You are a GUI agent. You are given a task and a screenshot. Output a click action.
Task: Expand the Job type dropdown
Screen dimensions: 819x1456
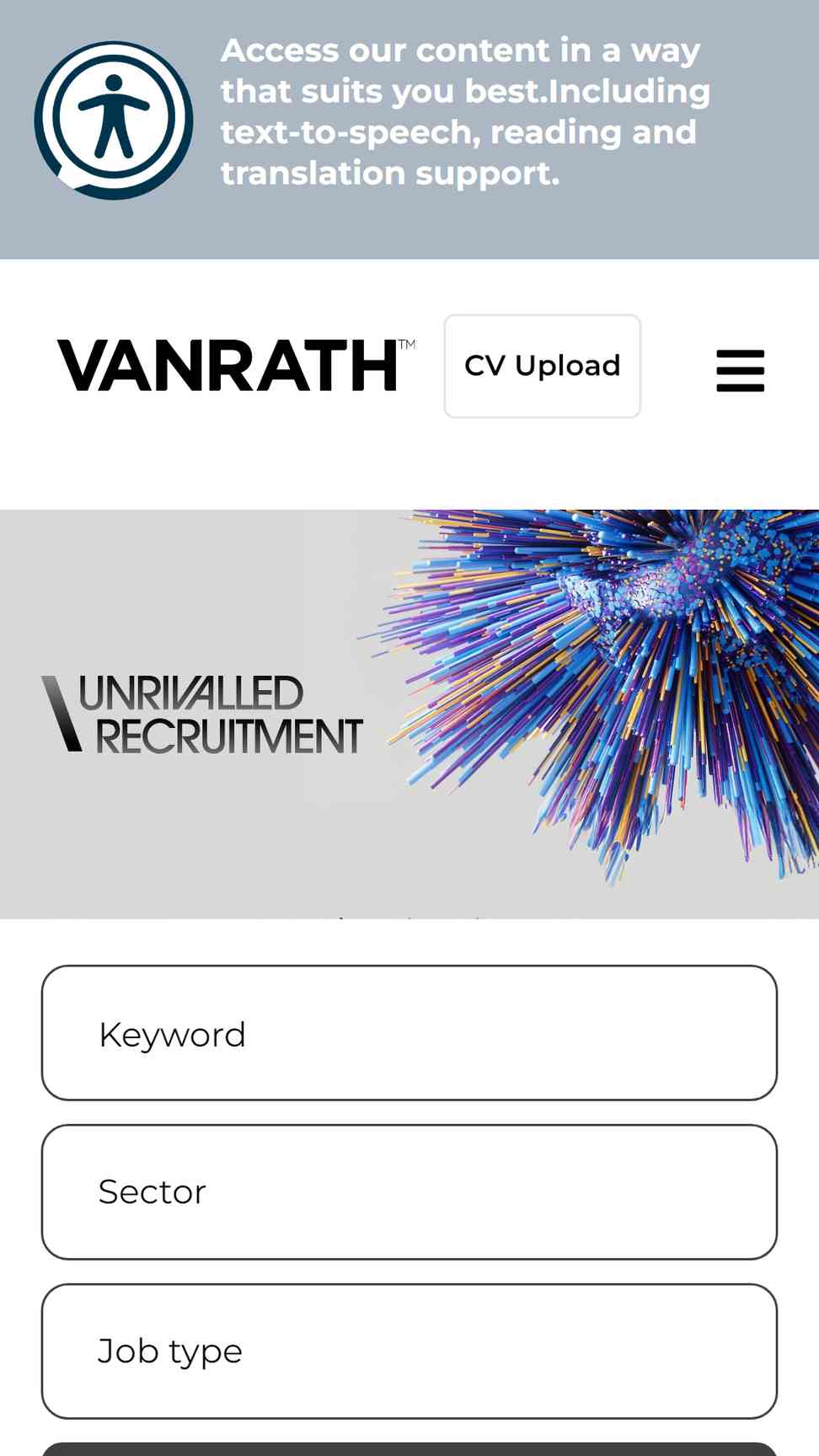coord(409,1352)
